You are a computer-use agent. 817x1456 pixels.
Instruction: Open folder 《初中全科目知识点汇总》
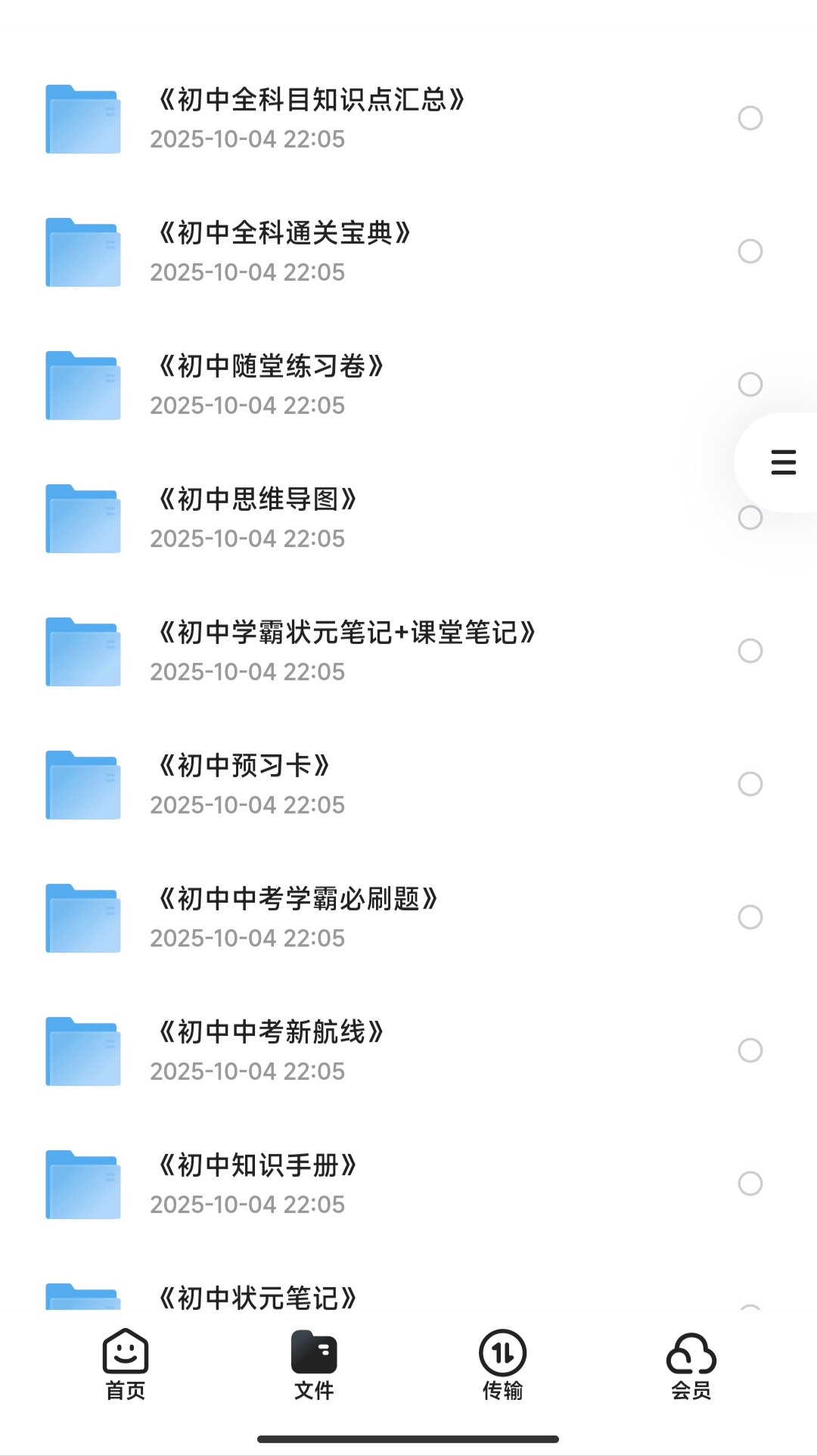coord(310,118)
